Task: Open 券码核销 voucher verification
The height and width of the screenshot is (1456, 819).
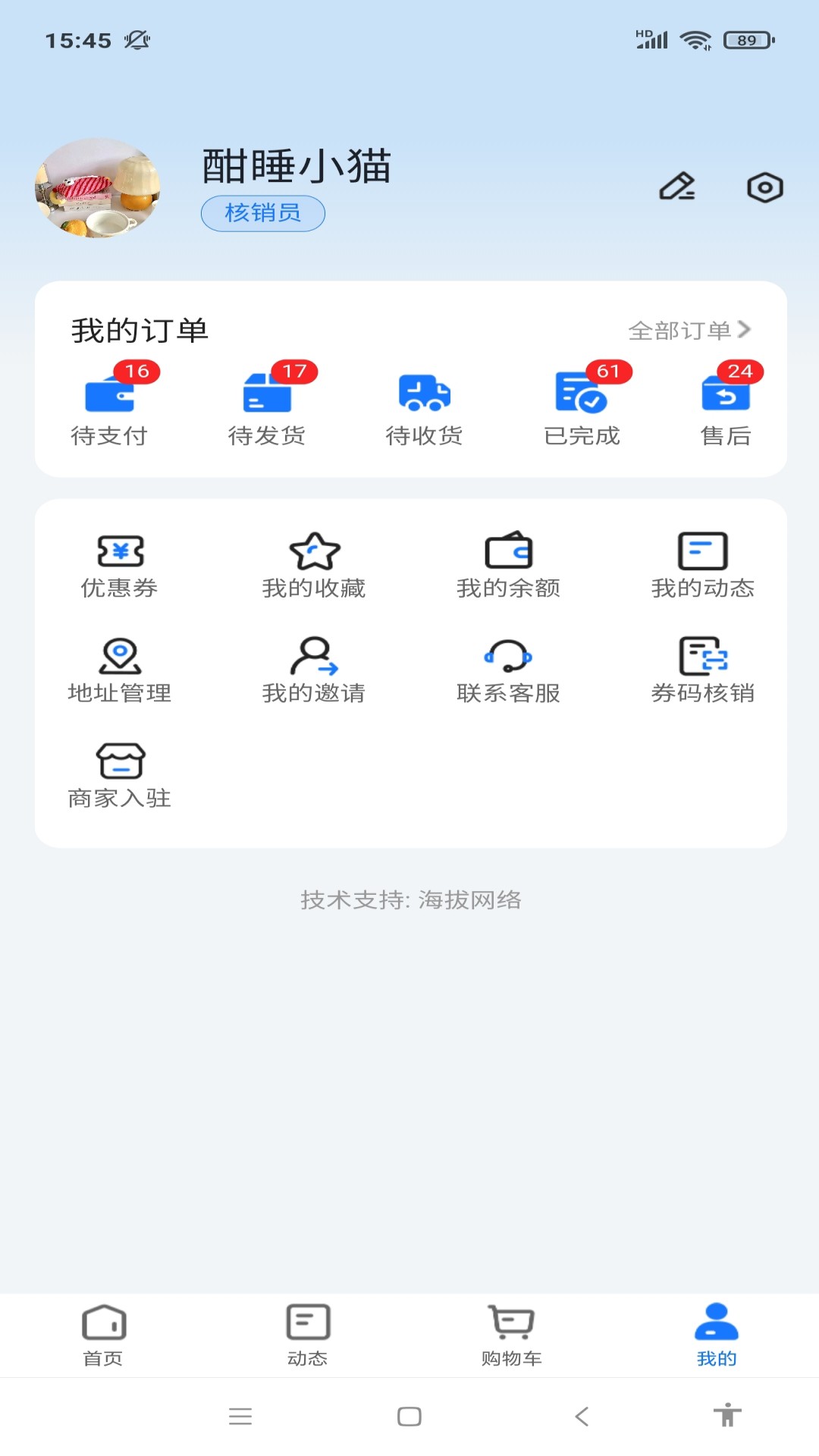Action: [x=702, y=671]
